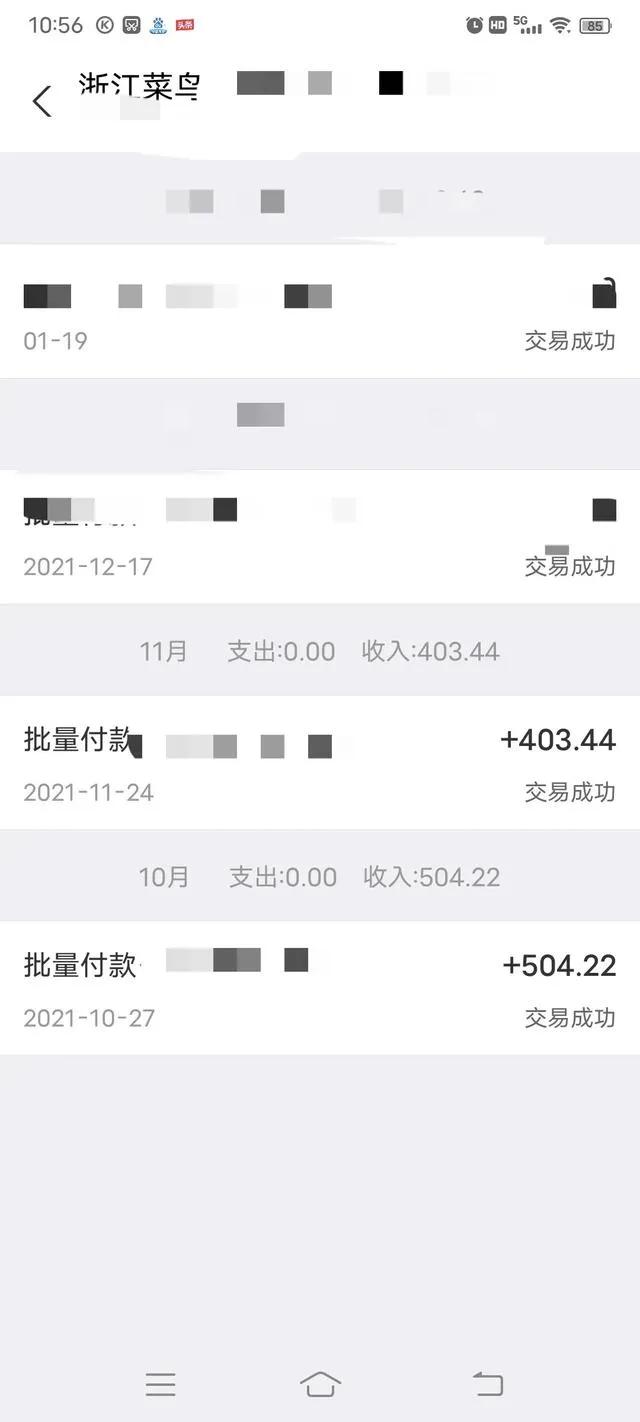Image resolution: width=640 pixels, height=1422 pixels.
Task: Open the +504.22 payment on 2021-10-27
Action: pyautogui.click(x=320, y=987)
